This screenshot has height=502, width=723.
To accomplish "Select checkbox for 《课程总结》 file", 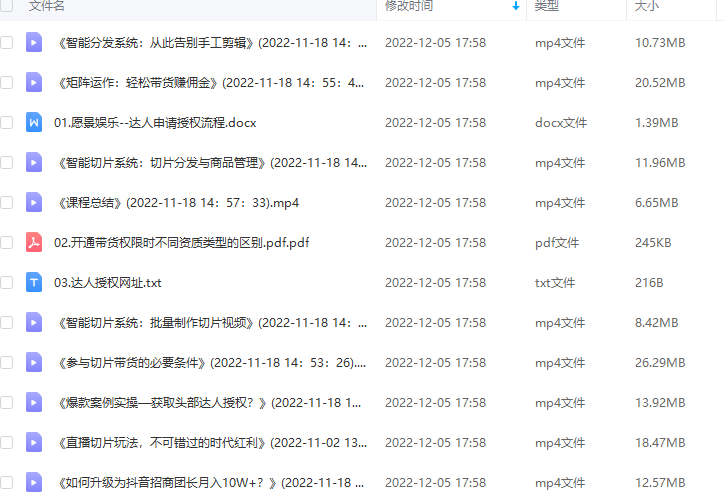I will [x=7, y=203].
